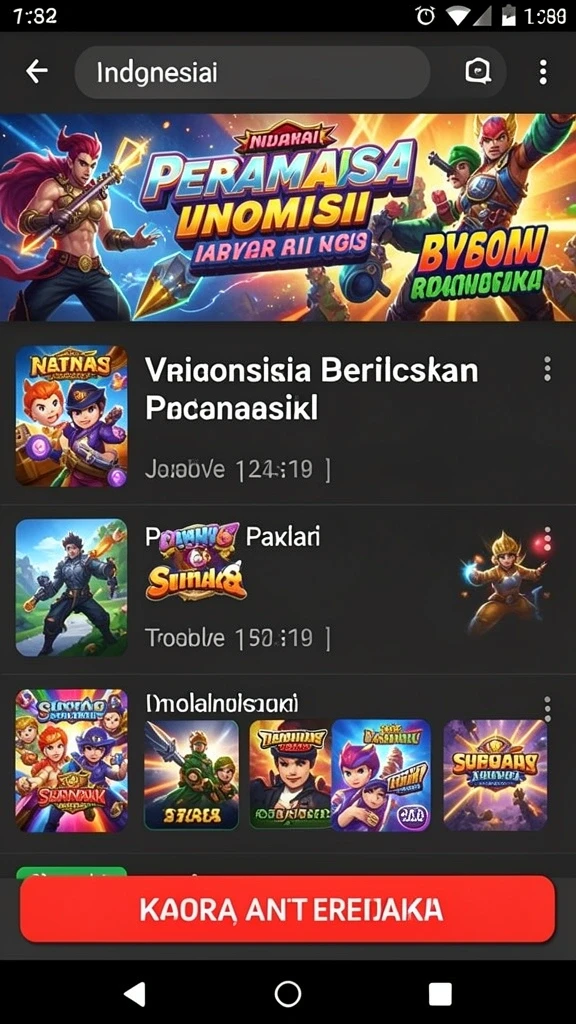Open the Sunnak game tile in the Dmolalnolsaoaki row

pos(72,761)
